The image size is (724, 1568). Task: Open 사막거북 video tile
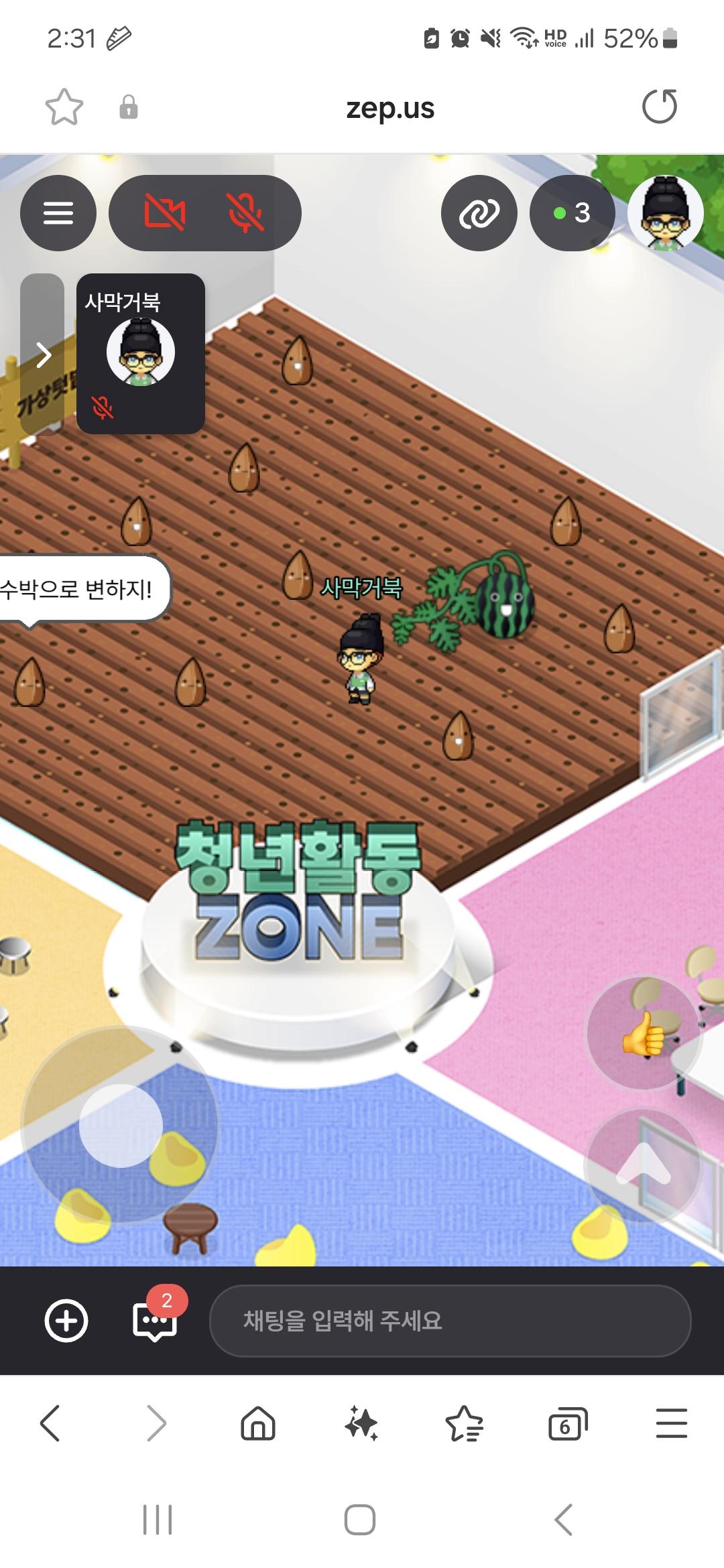141,354
